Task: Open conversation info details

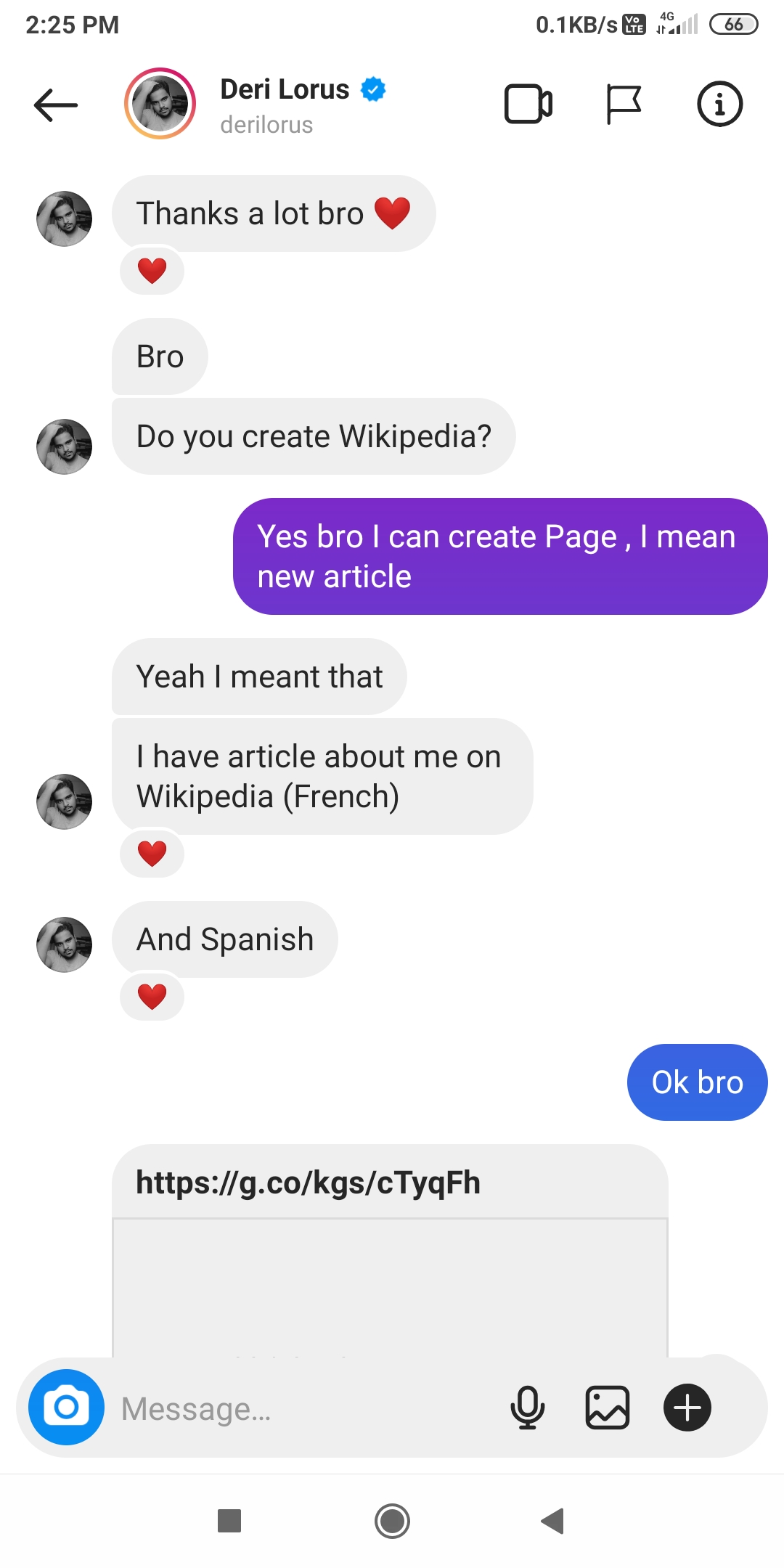Action: tap(719, 105)
